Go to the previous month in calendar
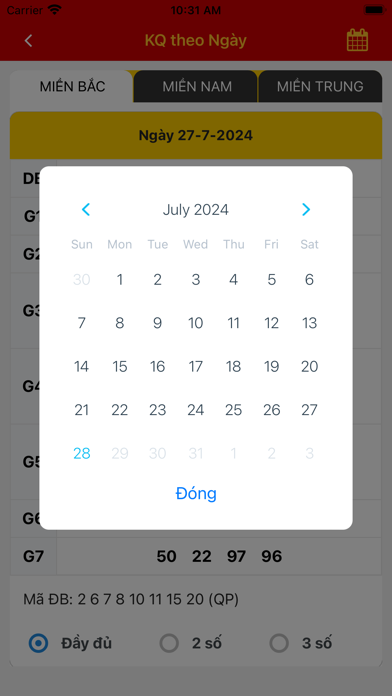This screenshot has height=696, width=392. [86, 210]
